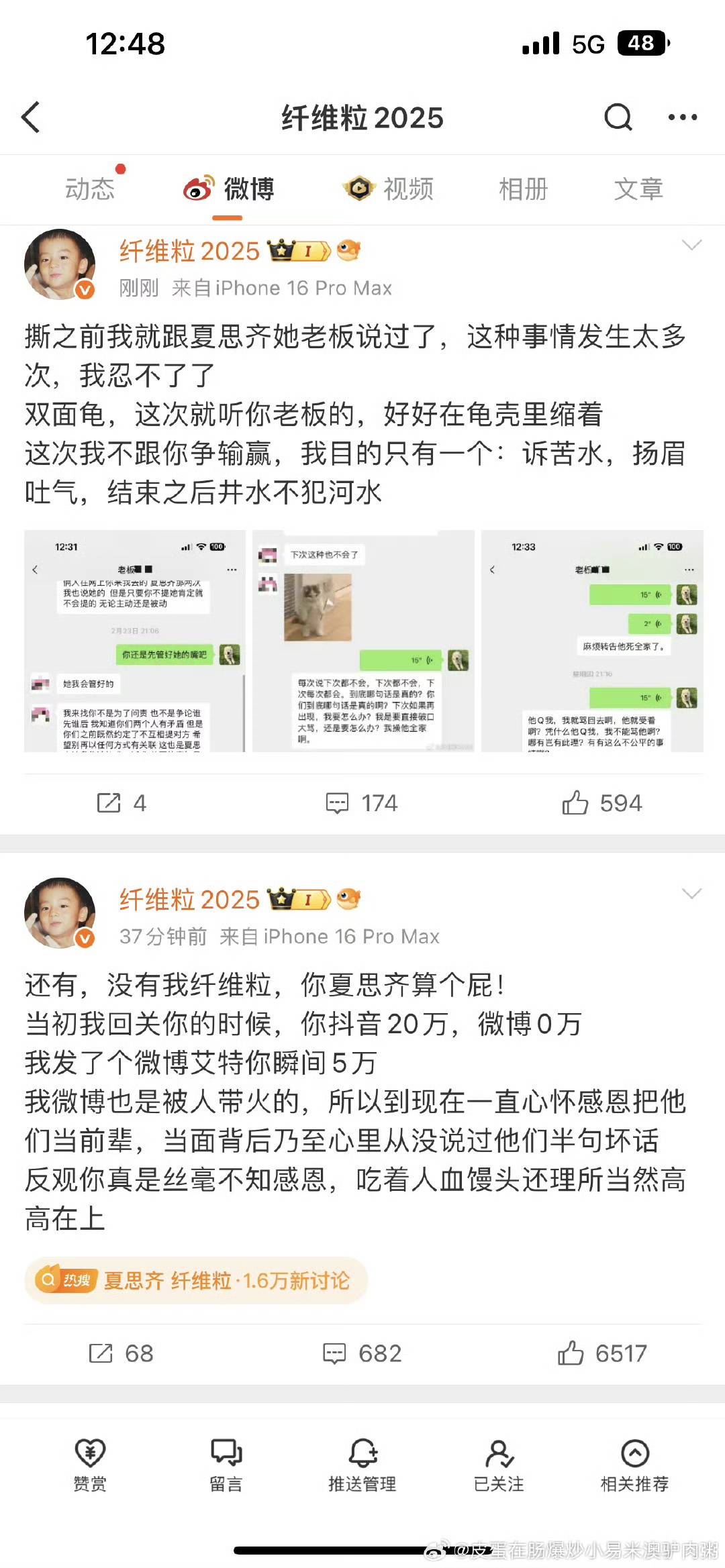Switch to the 动态 tab
The height and width of the screenshot is (1568, 725).
(x=90, y=189)
